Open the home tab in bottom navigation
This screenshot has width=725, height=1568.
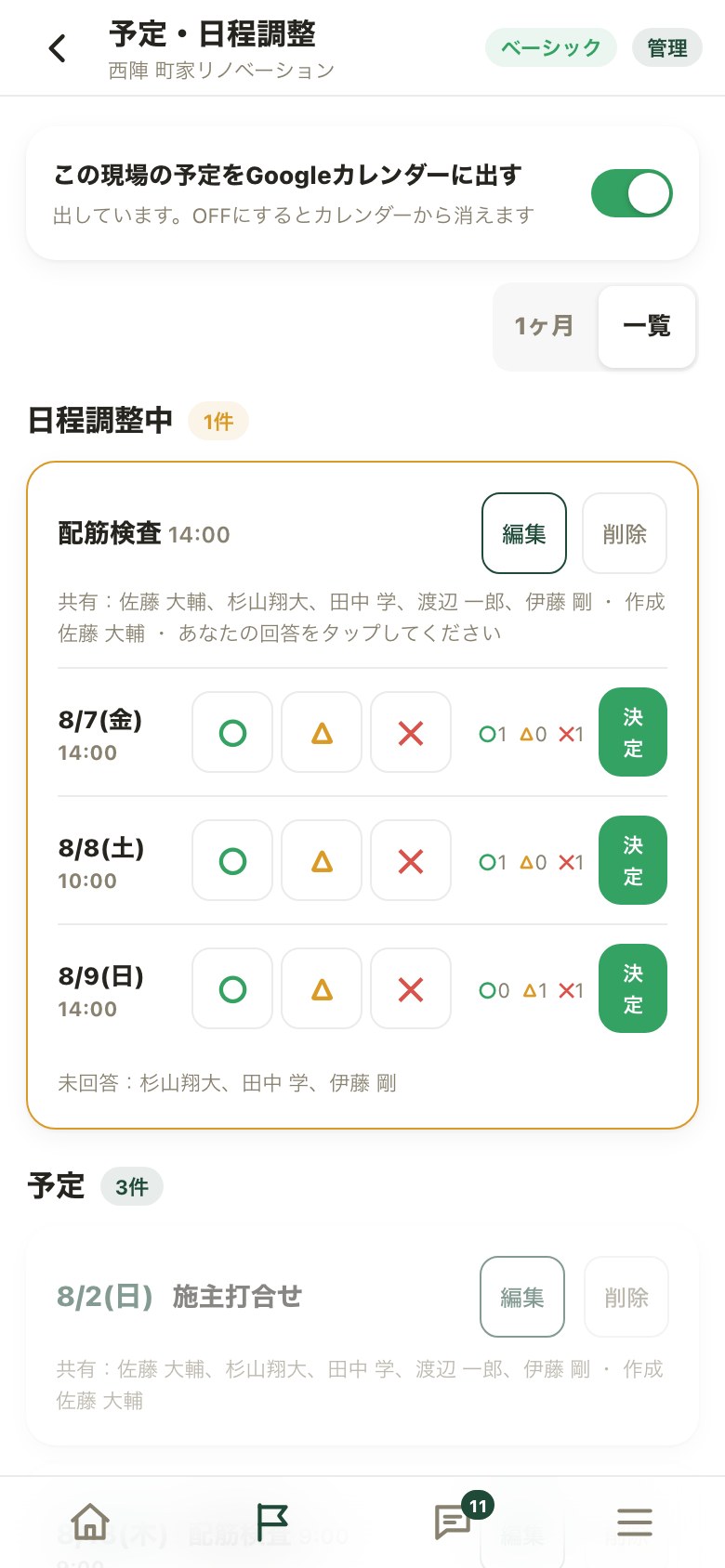pos(90,1522)
